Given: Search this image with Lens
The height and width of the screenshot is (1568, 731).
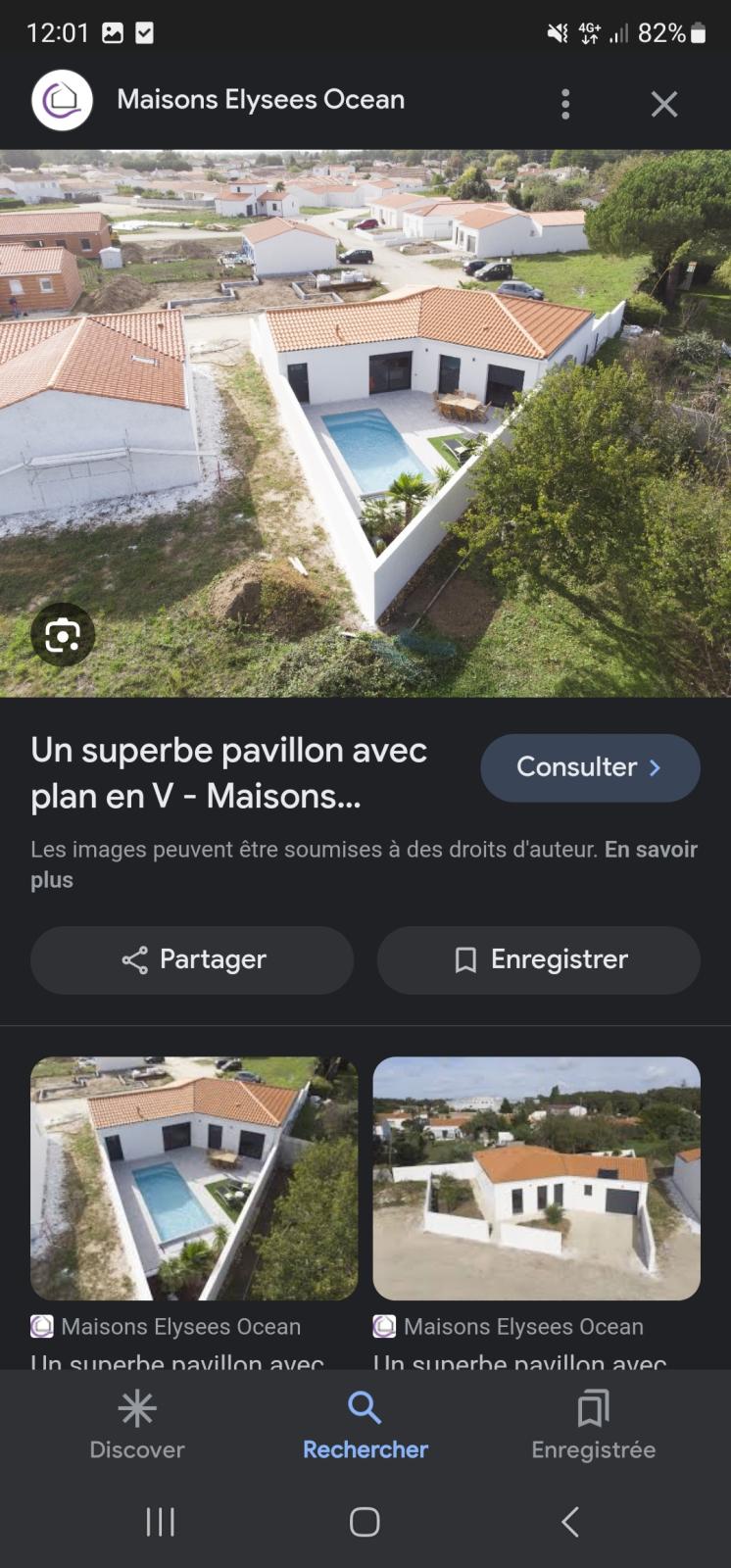Looking at the screenshot, I should point(63,635).
